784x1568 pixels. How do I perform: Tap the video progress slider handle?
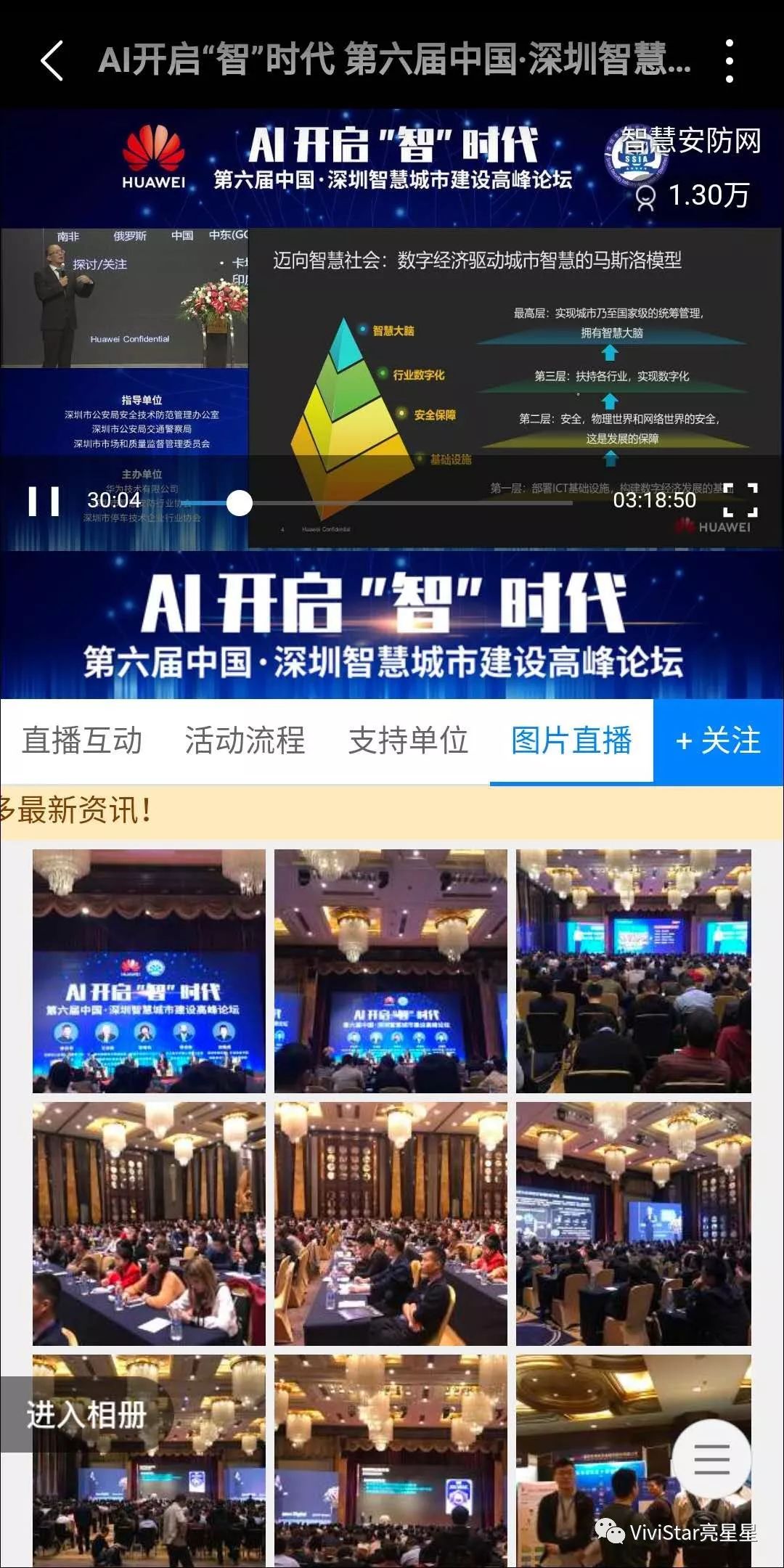(x=239, y=502)
